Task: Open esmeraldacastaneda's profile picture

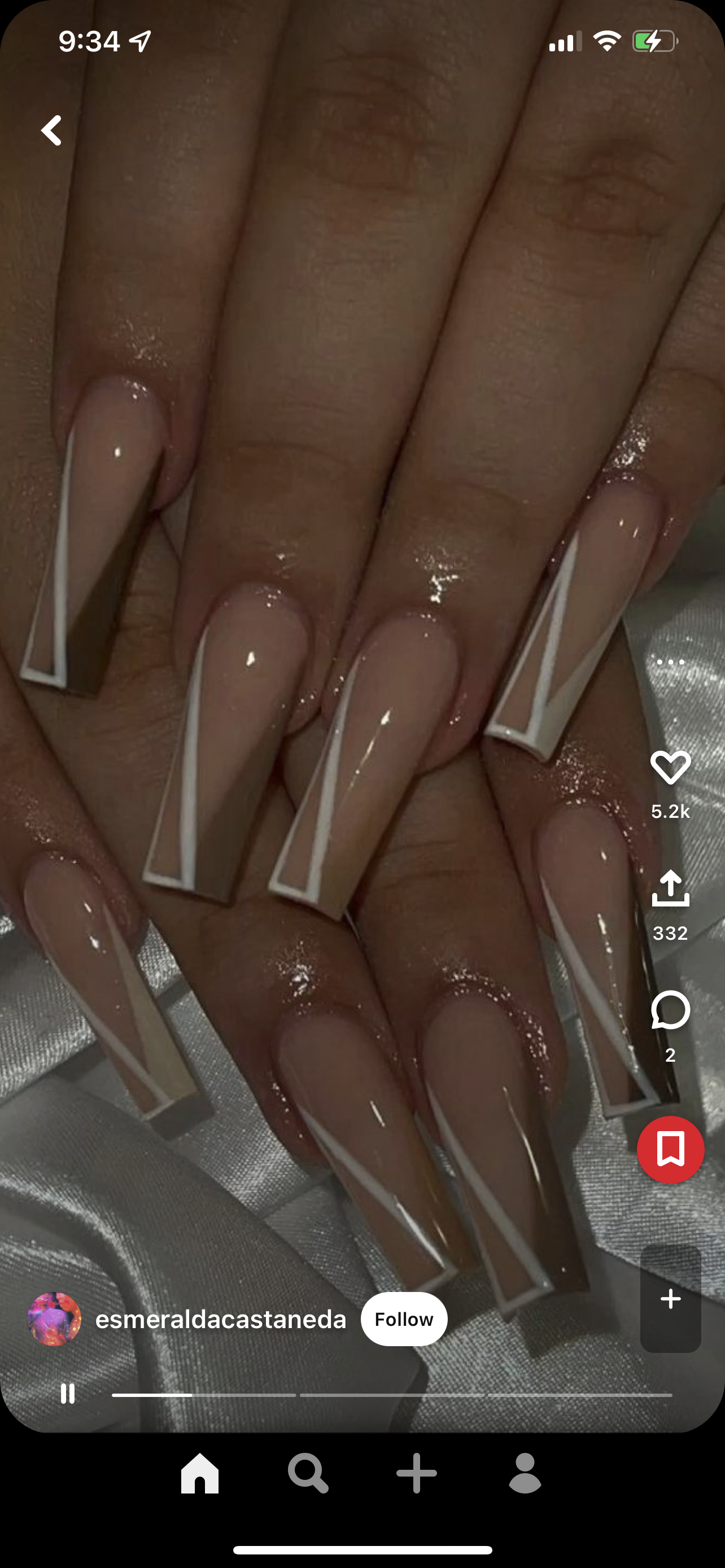Action: (54, 1319)
